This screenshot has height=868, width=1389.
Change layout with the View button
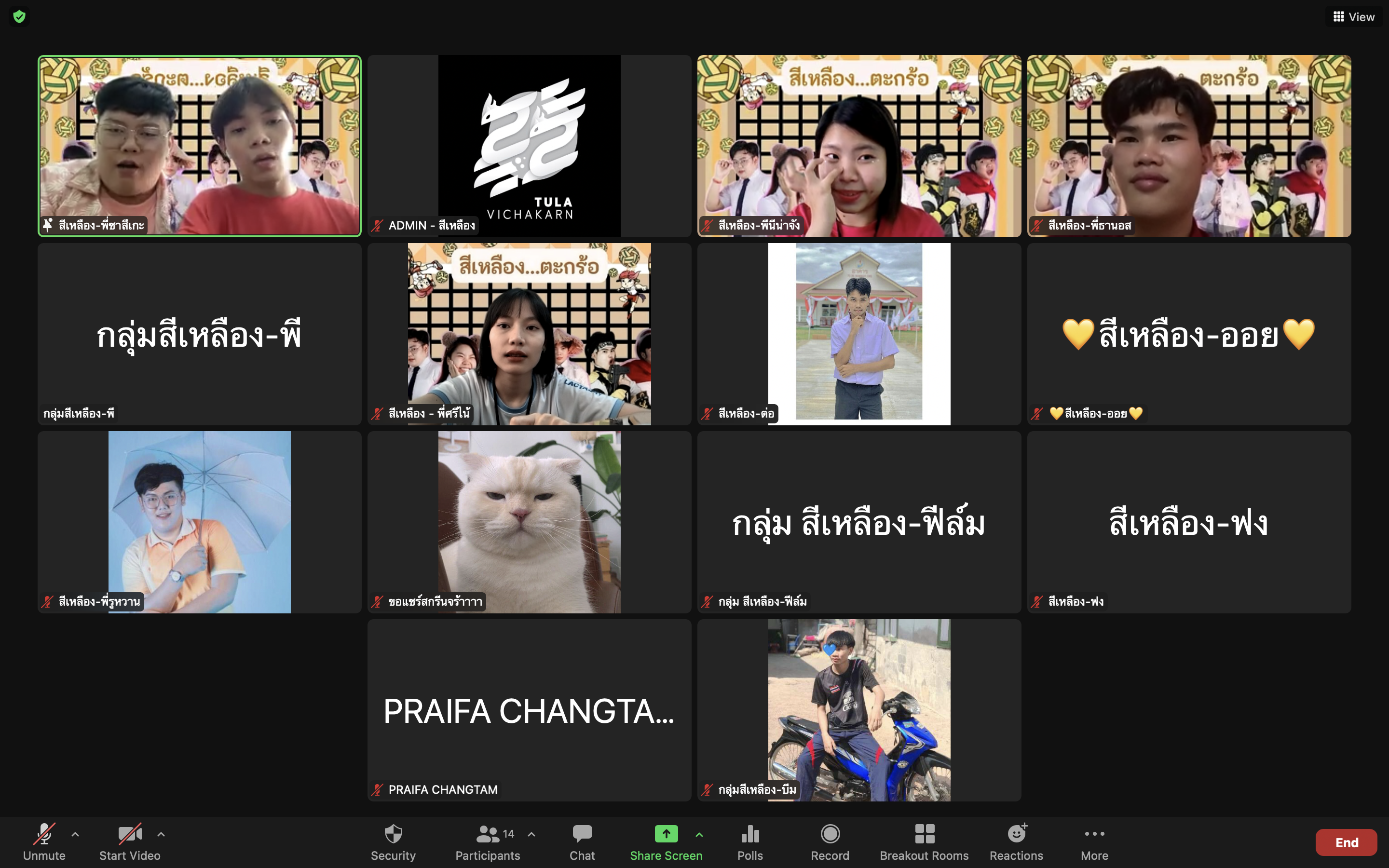point(1354,17)
